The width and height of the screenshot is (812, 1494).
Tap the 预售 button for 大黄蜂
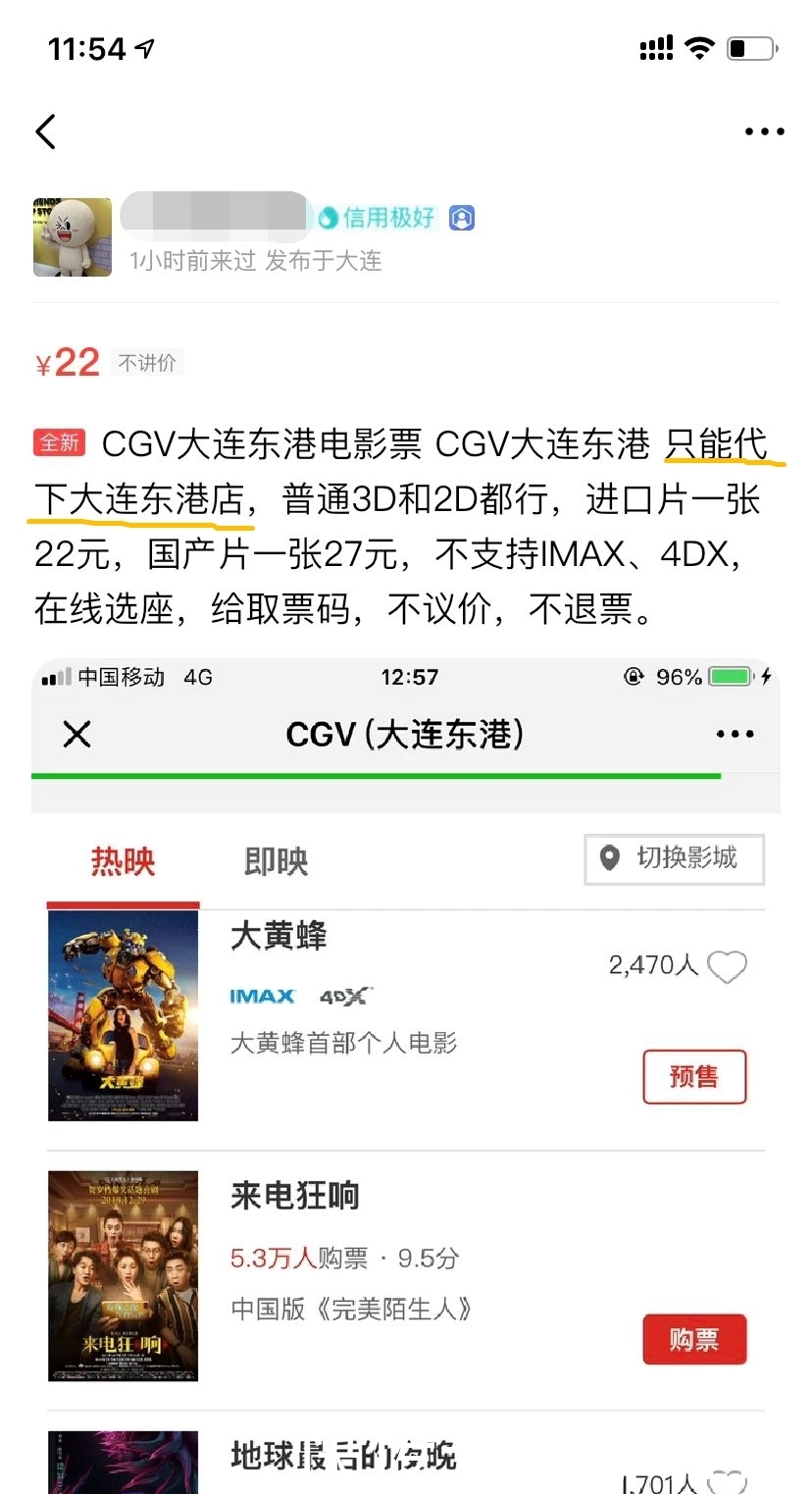click(x=694, y=1076)
